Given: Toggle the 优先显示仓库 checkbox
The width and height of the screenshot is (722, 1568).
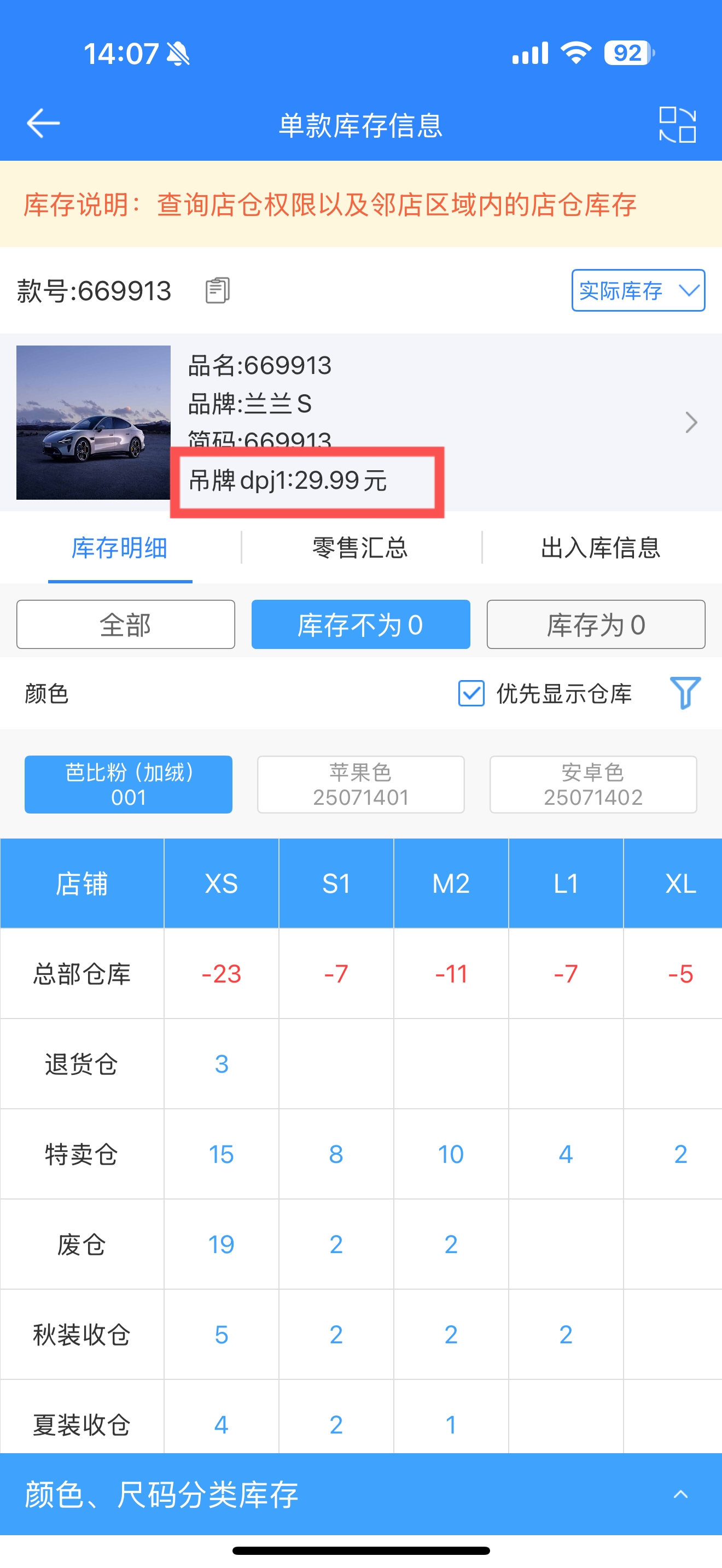Looking at the screenshot, I should click(x=471, y=693).
